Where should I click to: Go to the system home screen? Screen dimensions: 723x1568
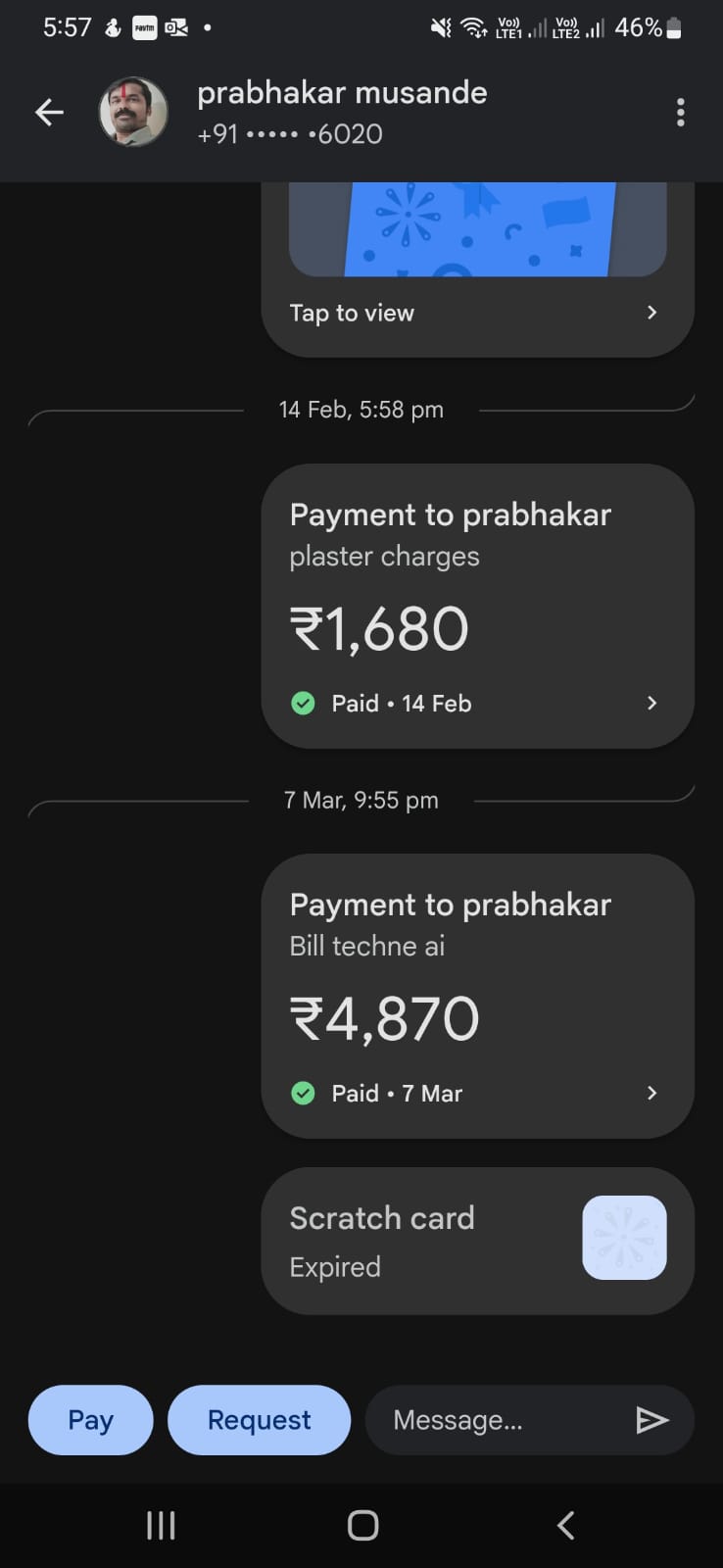click(x=362, y=1525)
